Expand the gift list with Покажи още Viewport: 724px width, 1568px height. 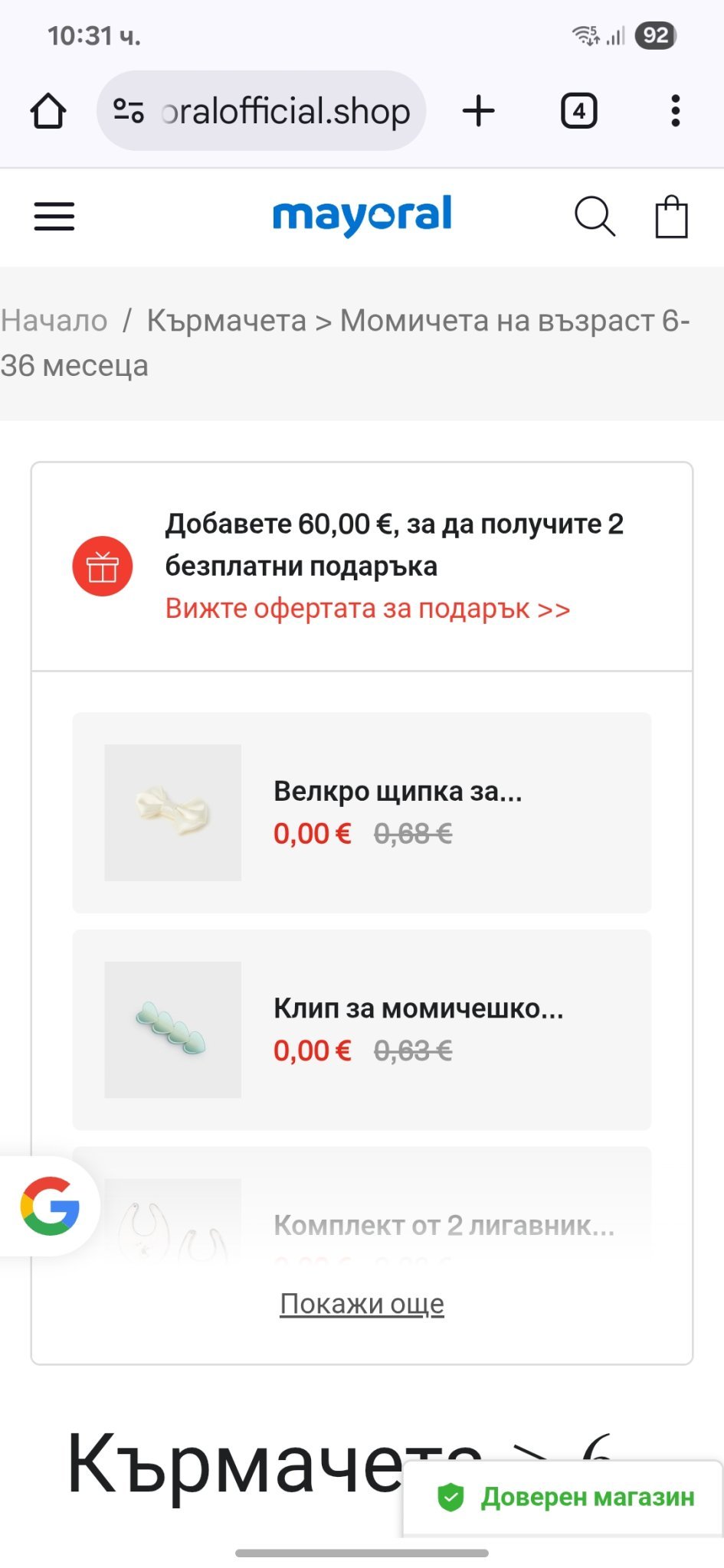click(362, 1303)
